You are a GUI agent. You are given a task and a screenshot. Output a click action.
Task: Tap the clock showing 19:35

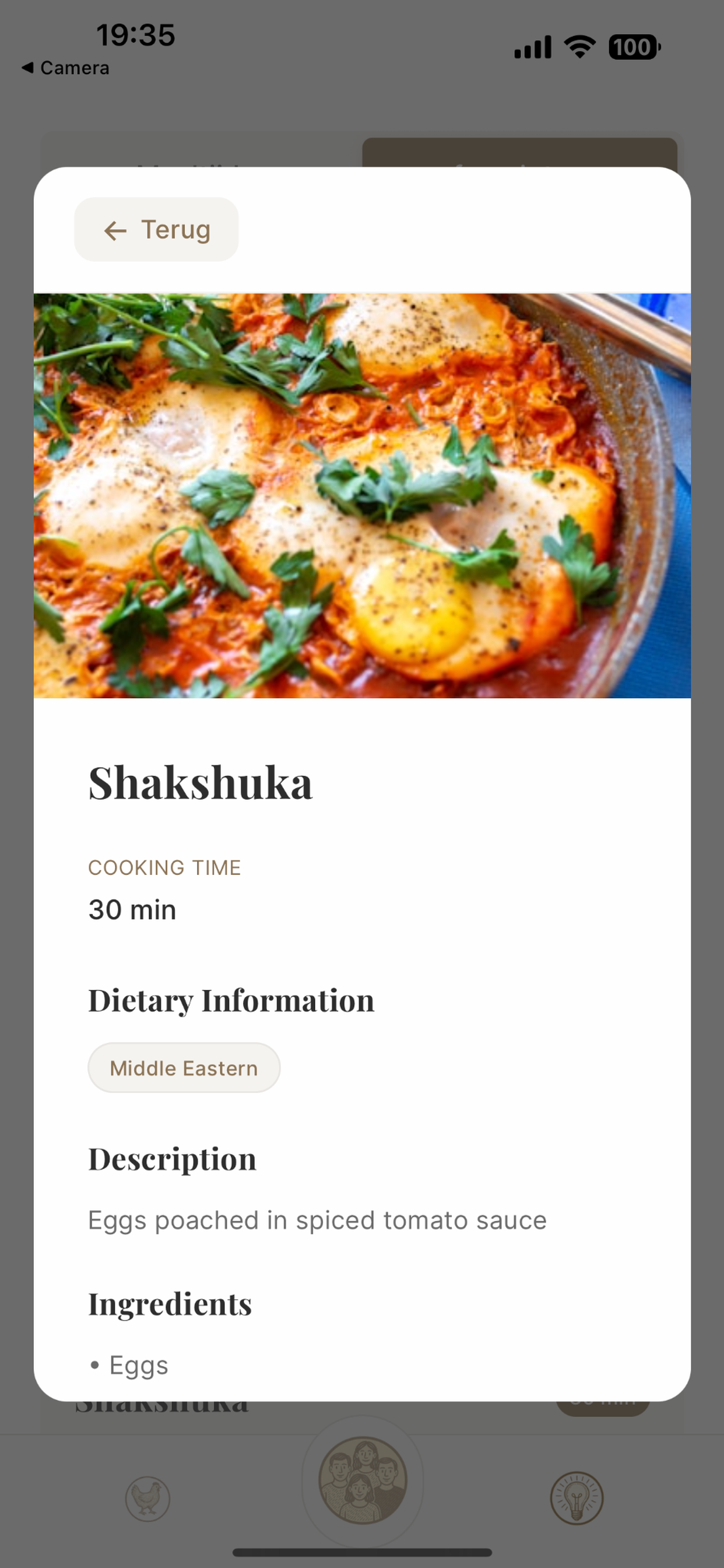(x=136, y=34)
